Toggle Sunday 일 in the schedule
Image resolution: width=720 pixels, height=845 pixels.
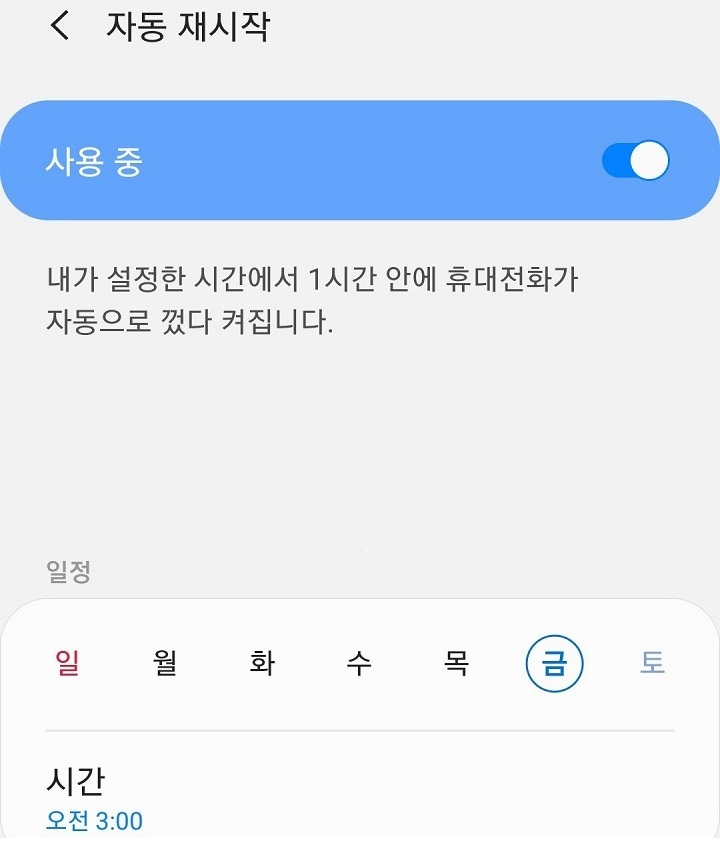click(68, 663)
